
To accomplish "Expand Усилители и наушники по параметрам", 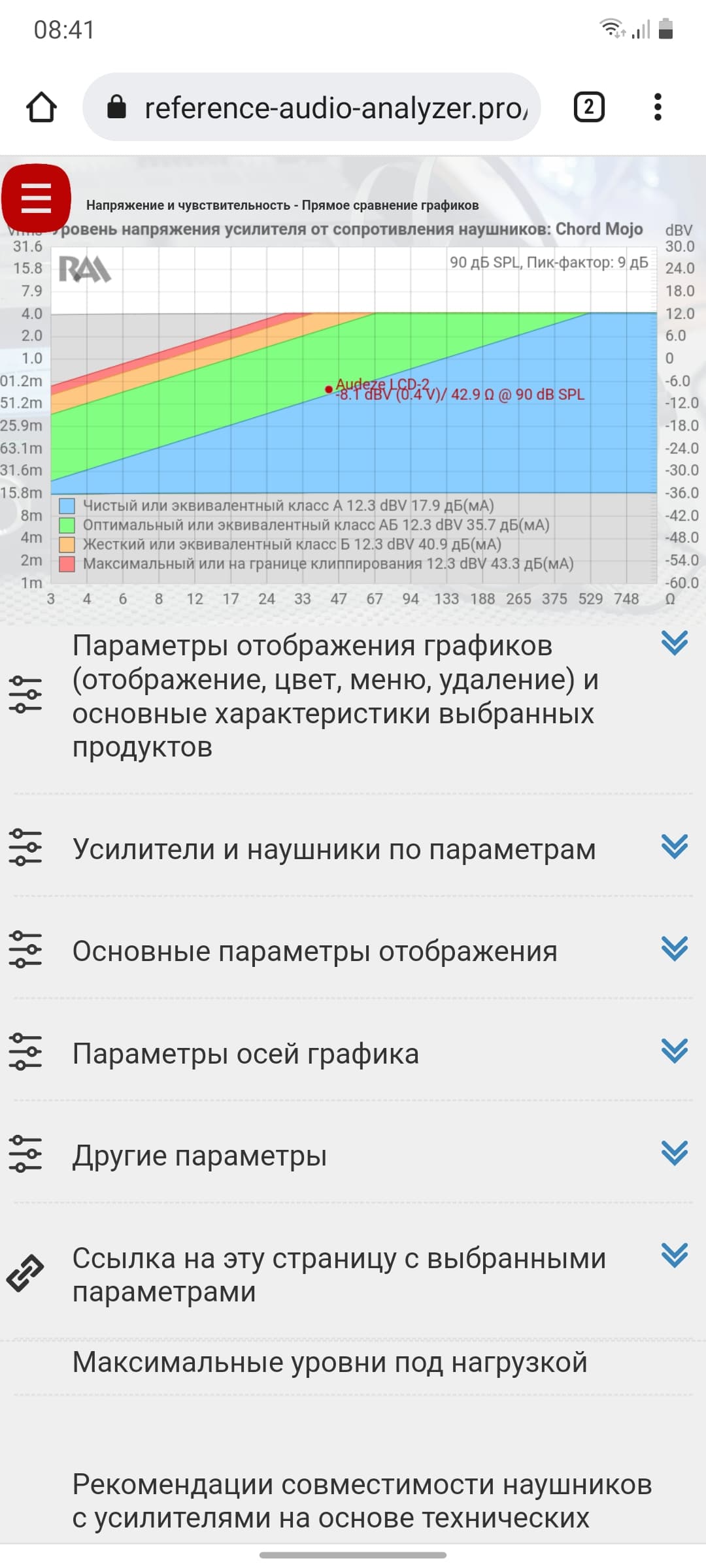I will pyautogui.click(x=353, y=849).
